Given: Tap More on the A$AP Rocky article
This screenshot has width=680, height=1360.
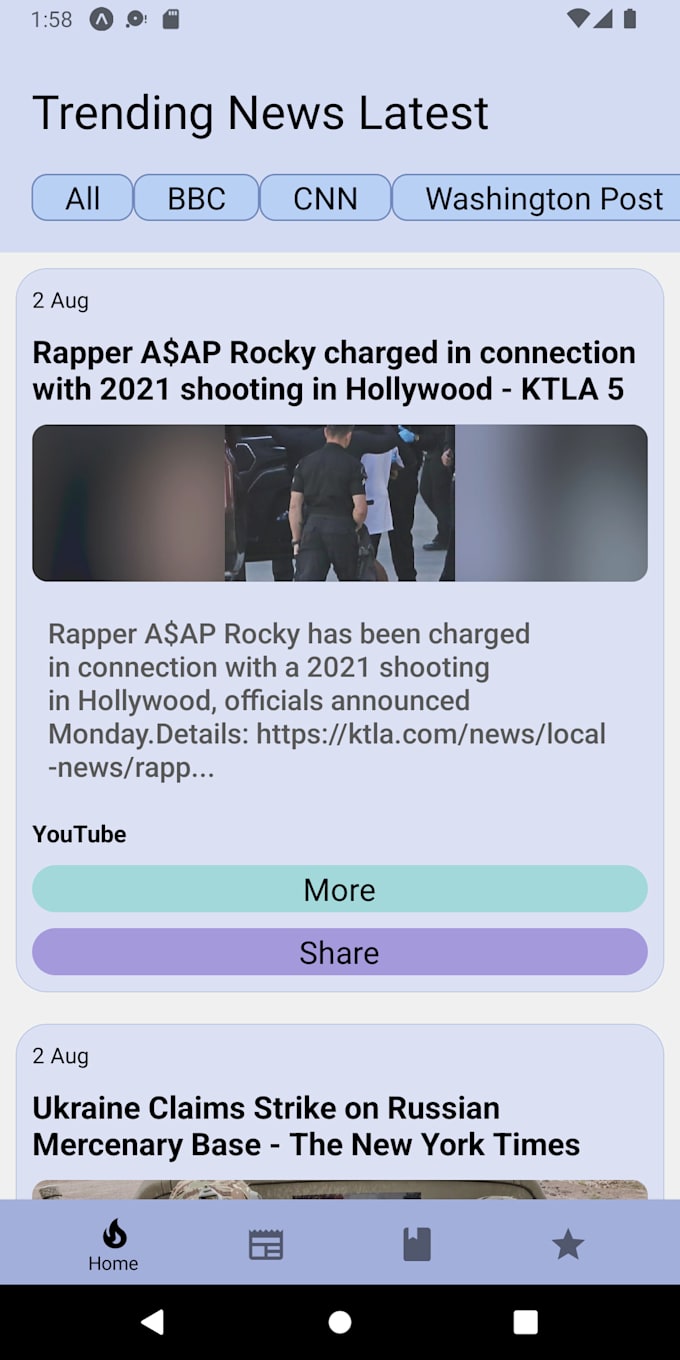Looking at the screenshot, I should (x=339, y=889).
